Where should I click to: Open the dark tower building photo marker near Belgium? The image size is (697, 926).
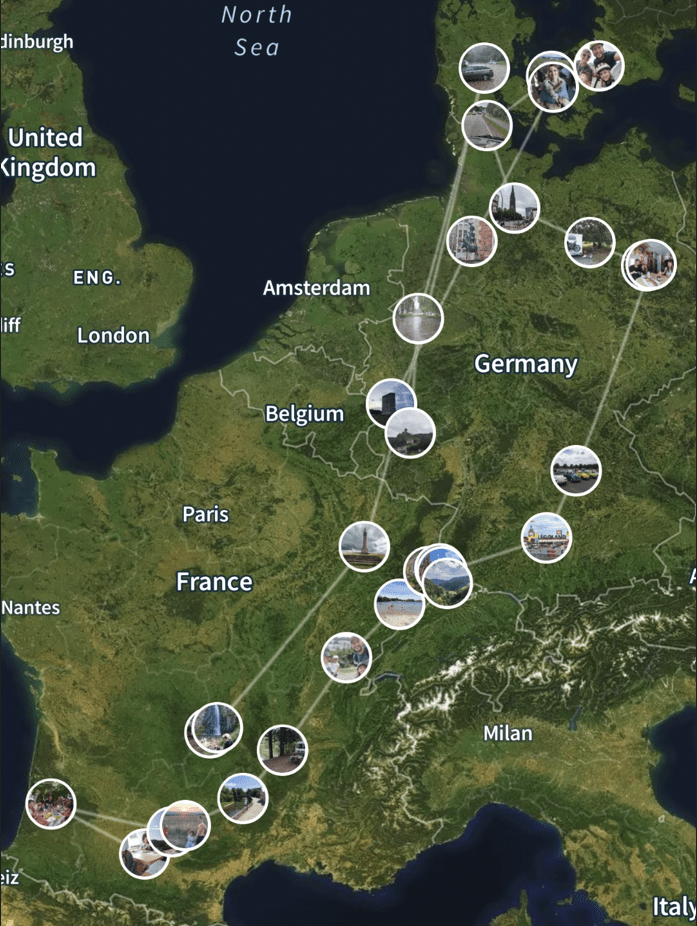389,402
